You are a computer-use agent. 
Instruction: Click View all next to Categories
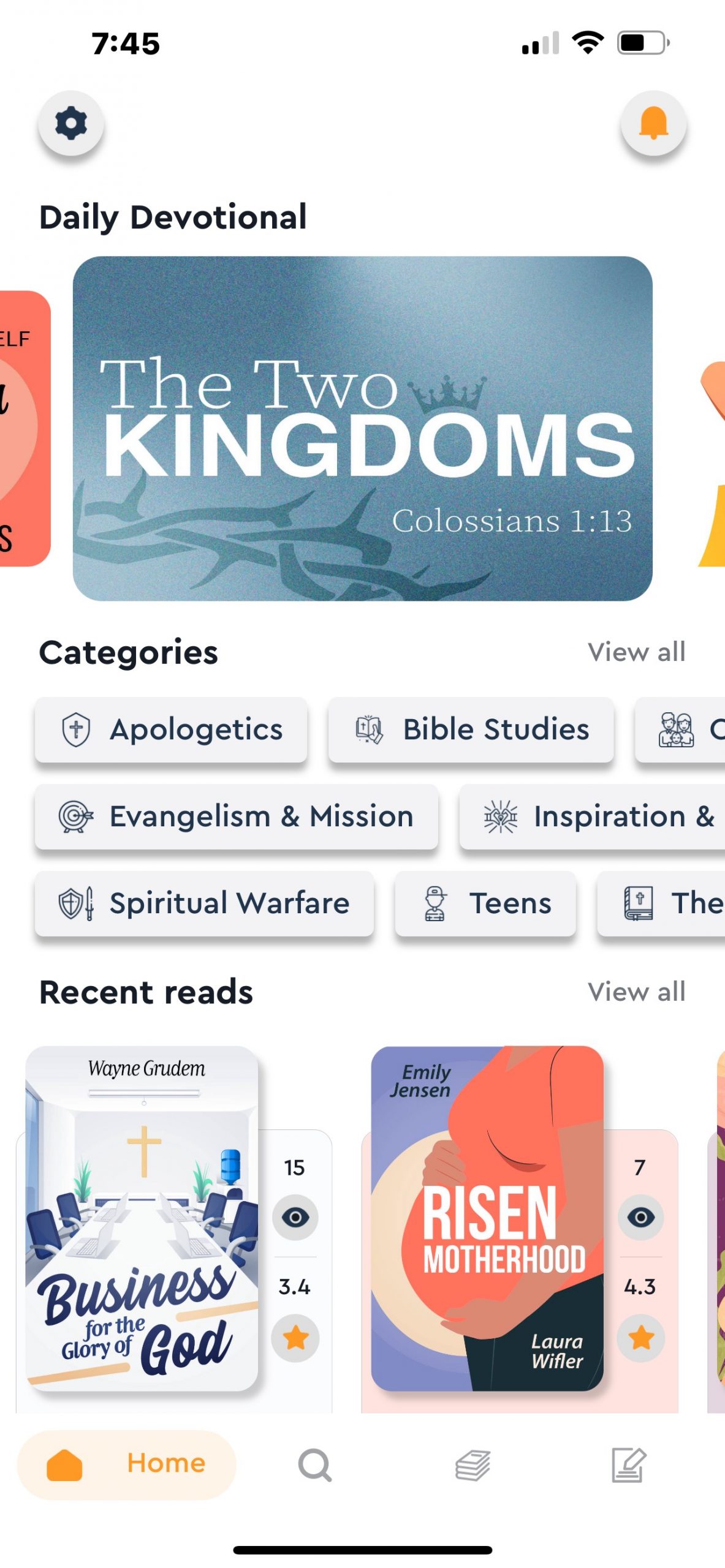pyautogui.click(x=636, y=652)
